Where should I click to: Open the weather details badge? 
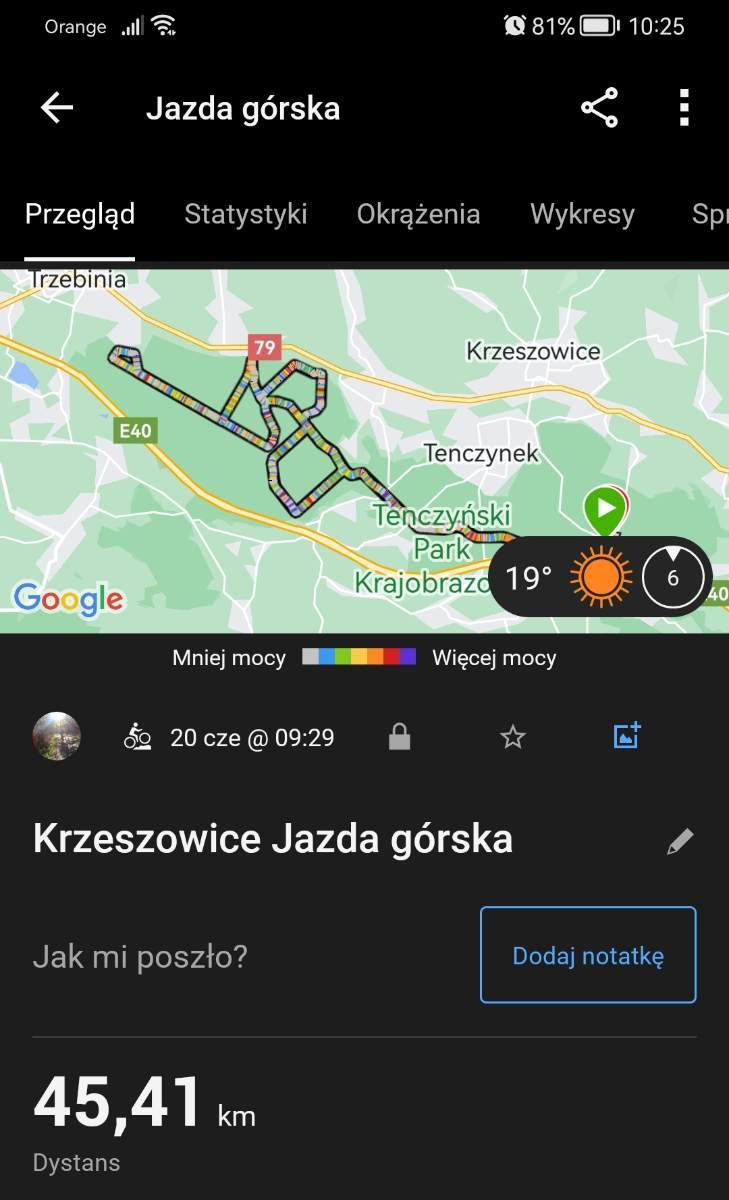[600, 577]
